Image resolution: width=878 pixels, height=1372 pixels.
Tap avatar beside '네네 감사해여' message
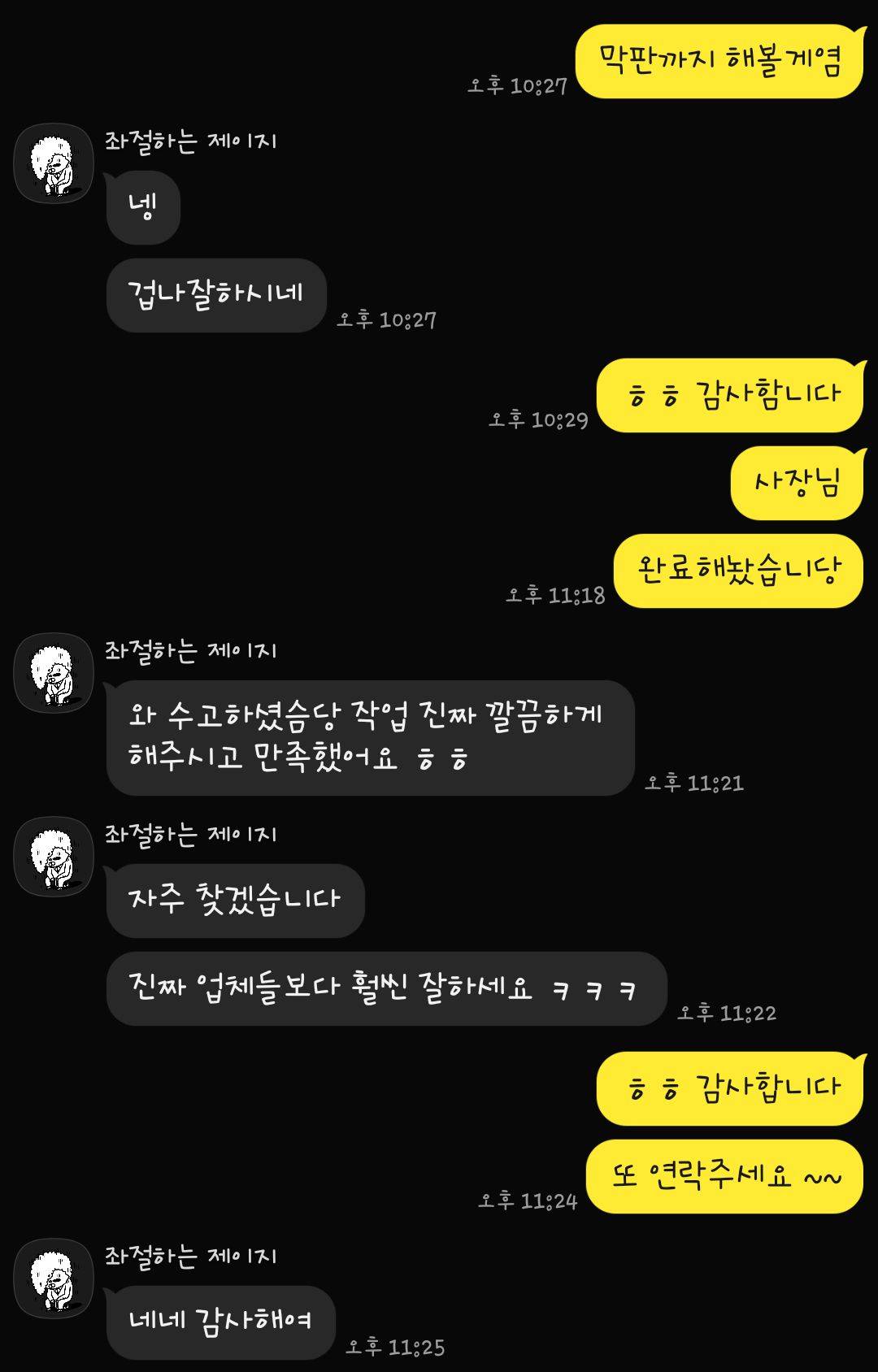tap(54, 1279)
